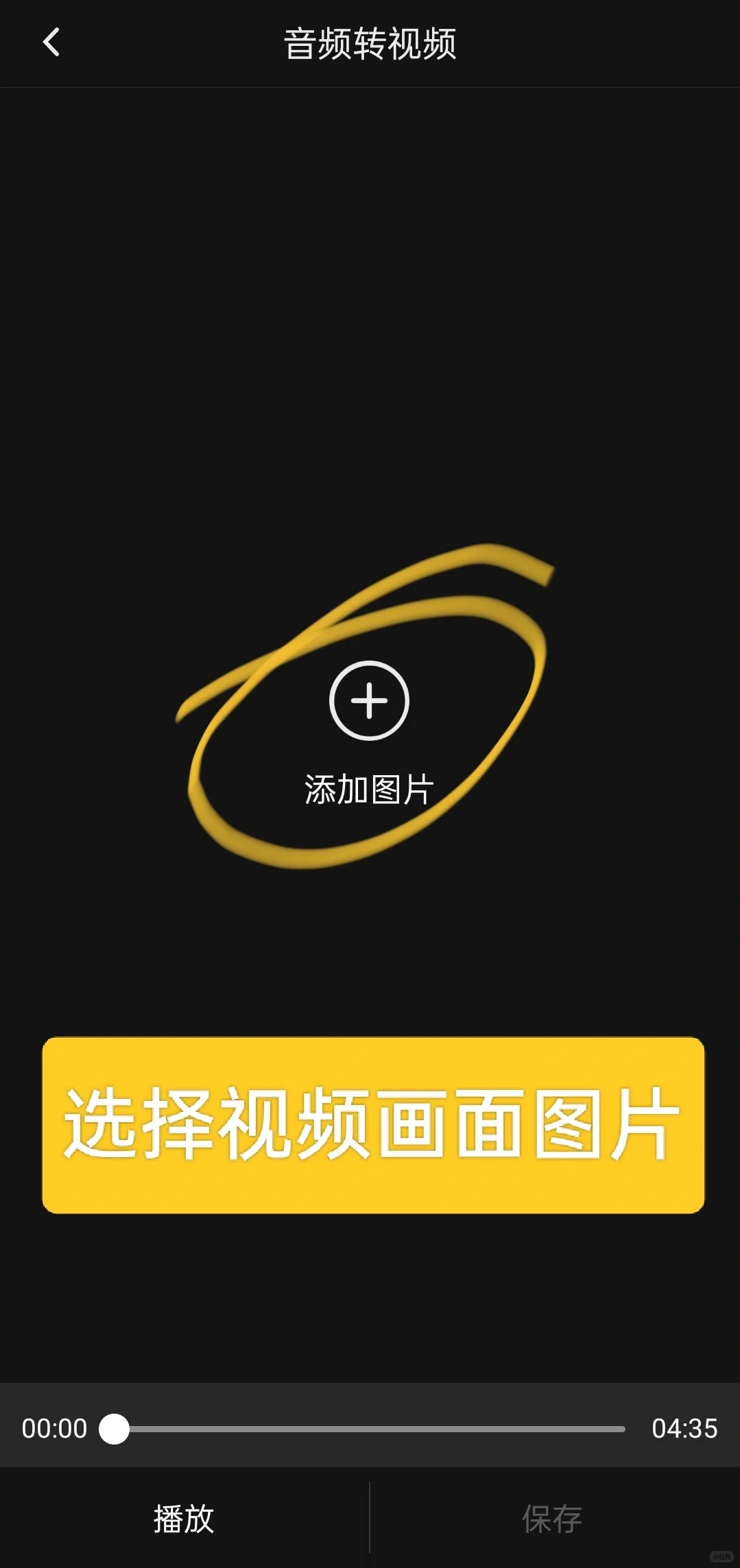Go back using the top-left arrow

coord(51,43)
